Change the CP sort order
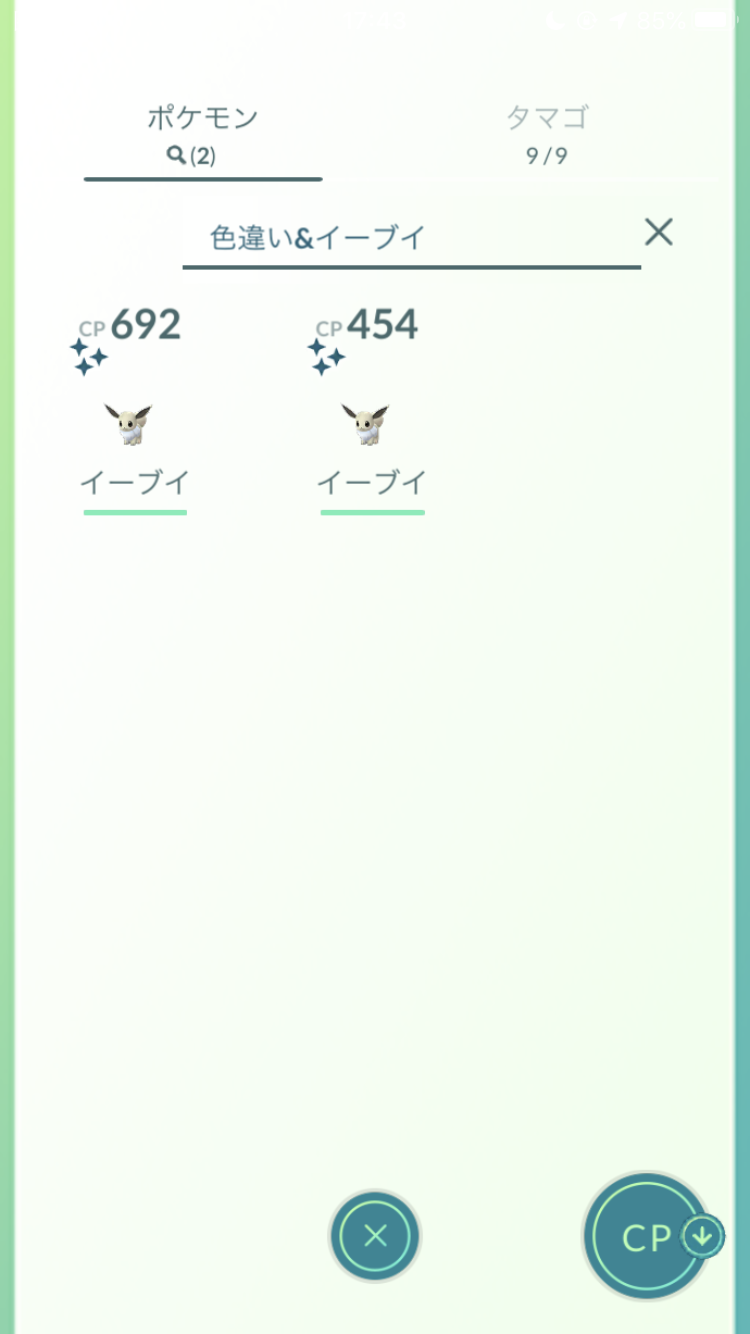The height and width of the screenshot is (1334, 750). coord(652,1237)
